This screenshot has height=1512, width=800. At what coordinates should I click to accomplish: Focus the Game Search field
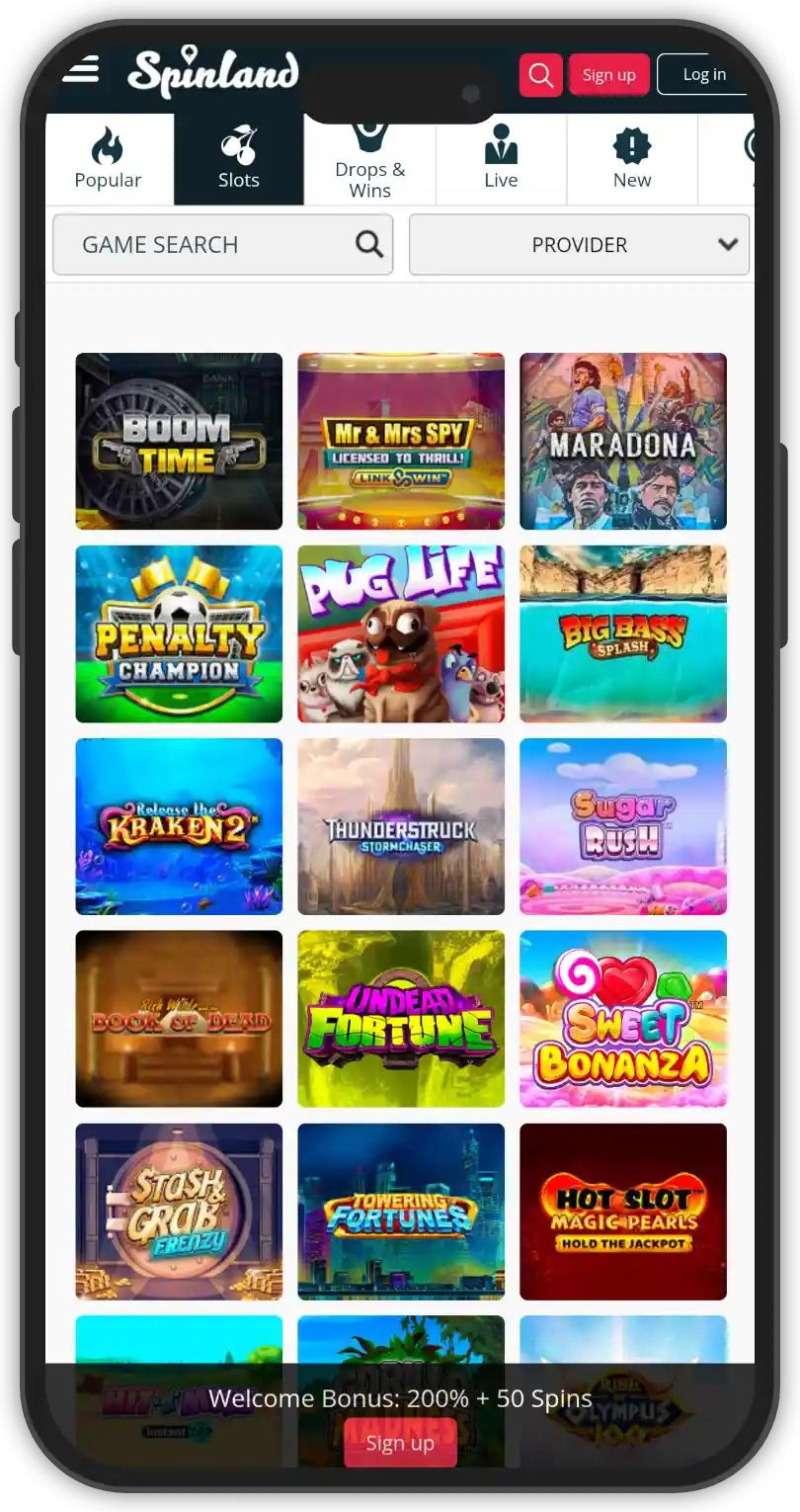pyautogui.click(x=207, y=244)
